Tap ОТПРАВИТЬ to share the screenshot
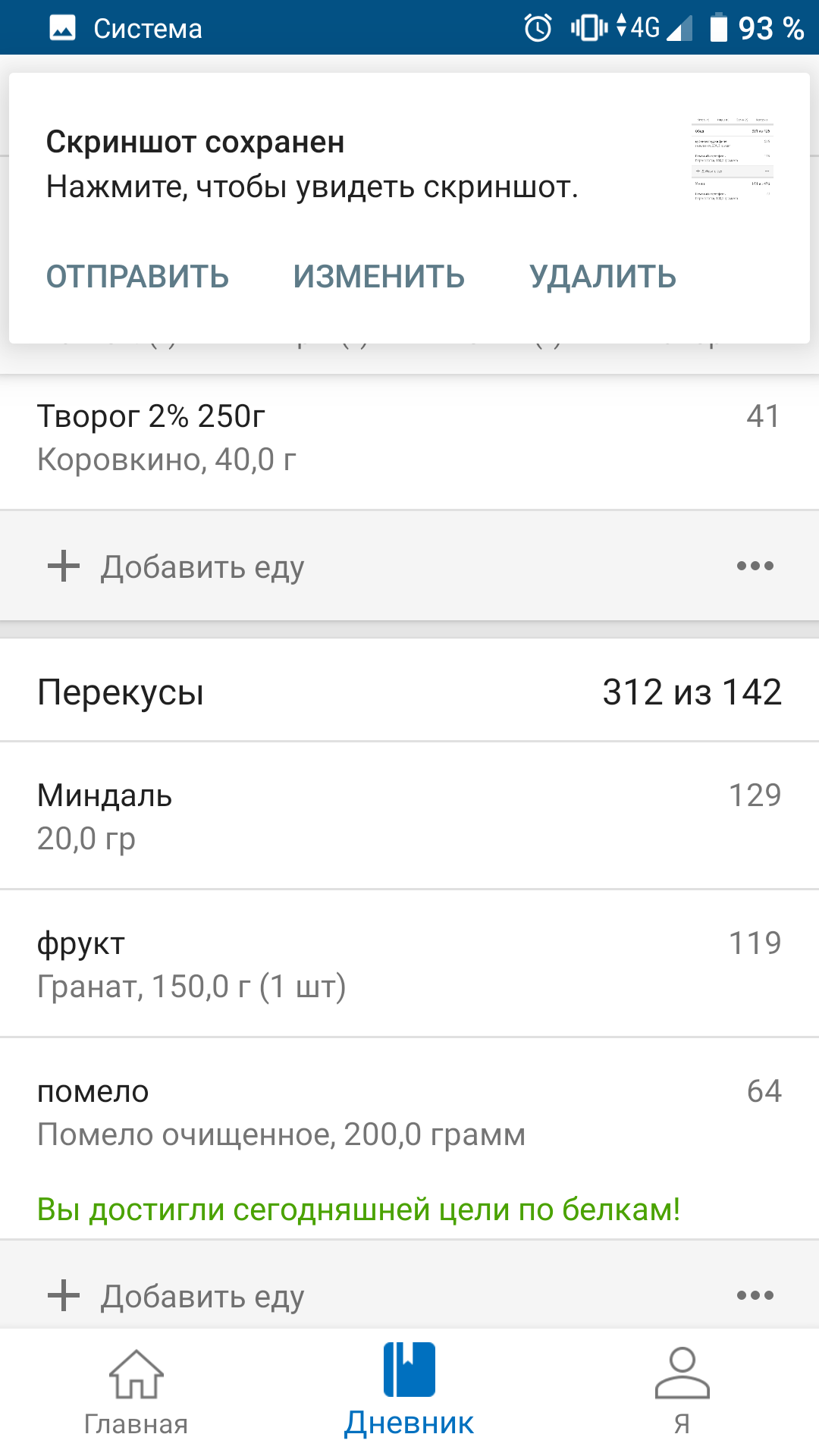This screenshot has height=1456, width=819. pos(137,277)
